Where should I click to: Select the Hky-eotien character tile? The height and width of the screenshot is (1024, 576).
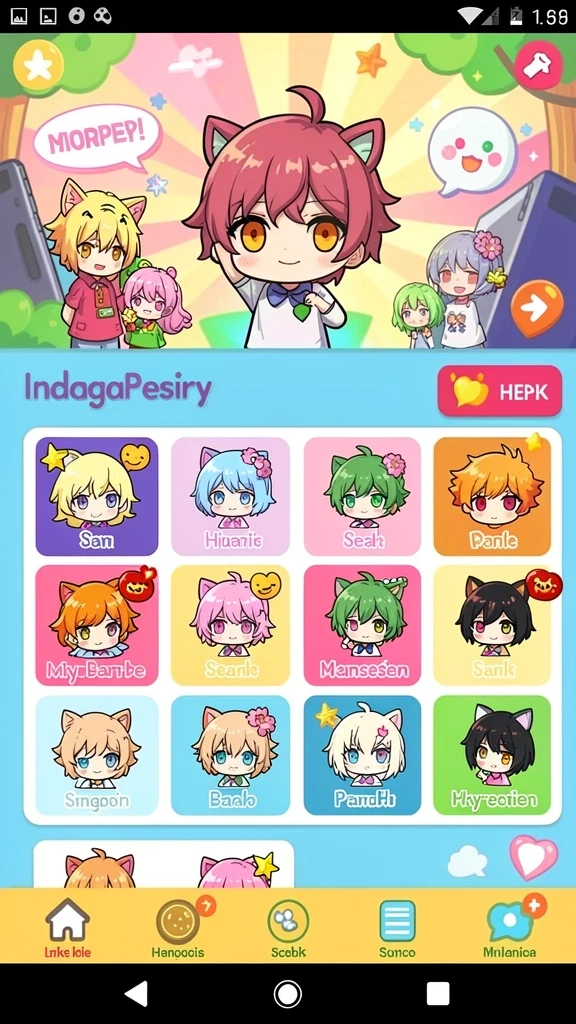(x=492, y=755)
